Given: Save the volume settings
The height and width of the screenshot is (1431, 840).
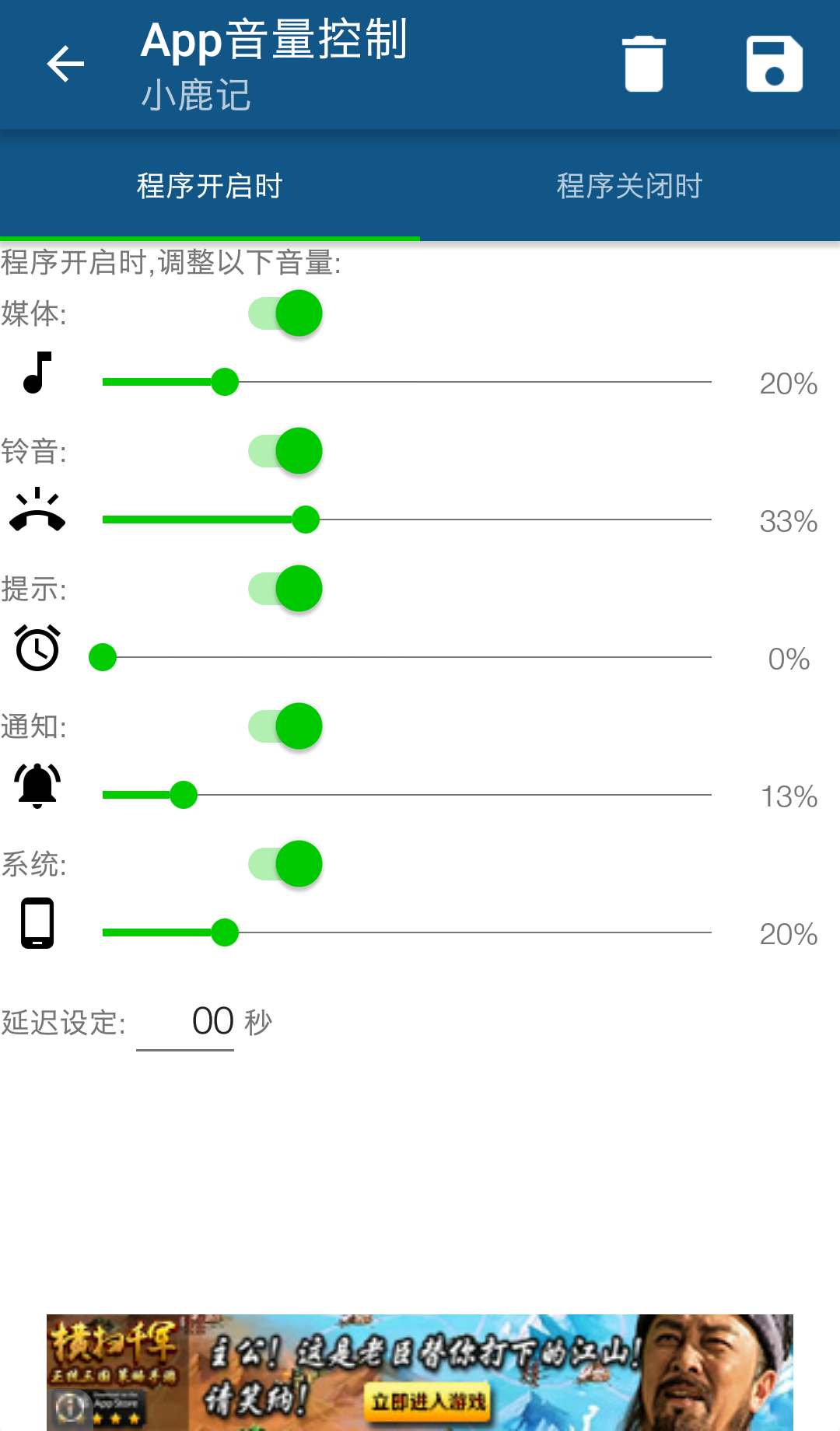Looking at the screenshot, I should click(x=773, y=63).
